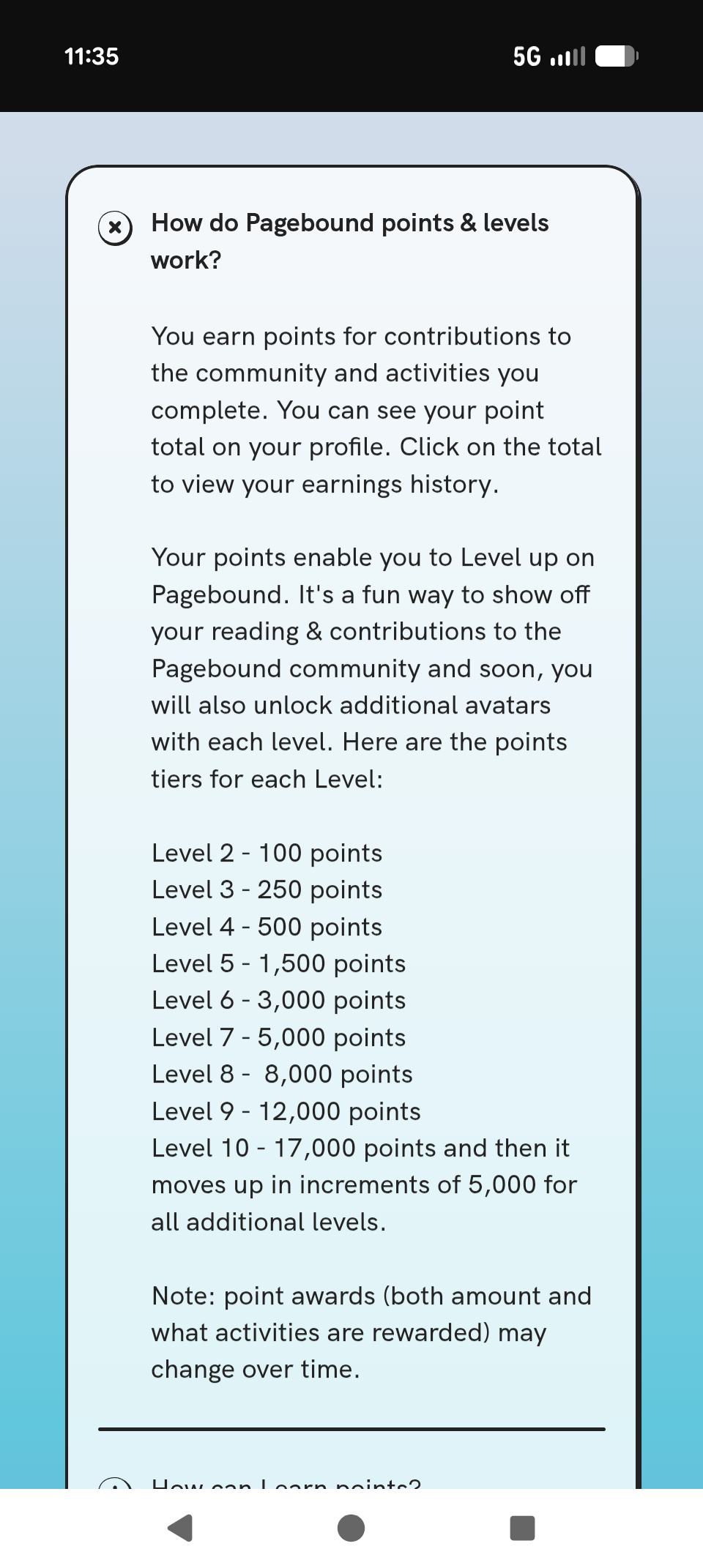Screen dimensions: 703x1568
Task: Collapse the Pagebound points & levels question
Action: (x=116, y=228)
